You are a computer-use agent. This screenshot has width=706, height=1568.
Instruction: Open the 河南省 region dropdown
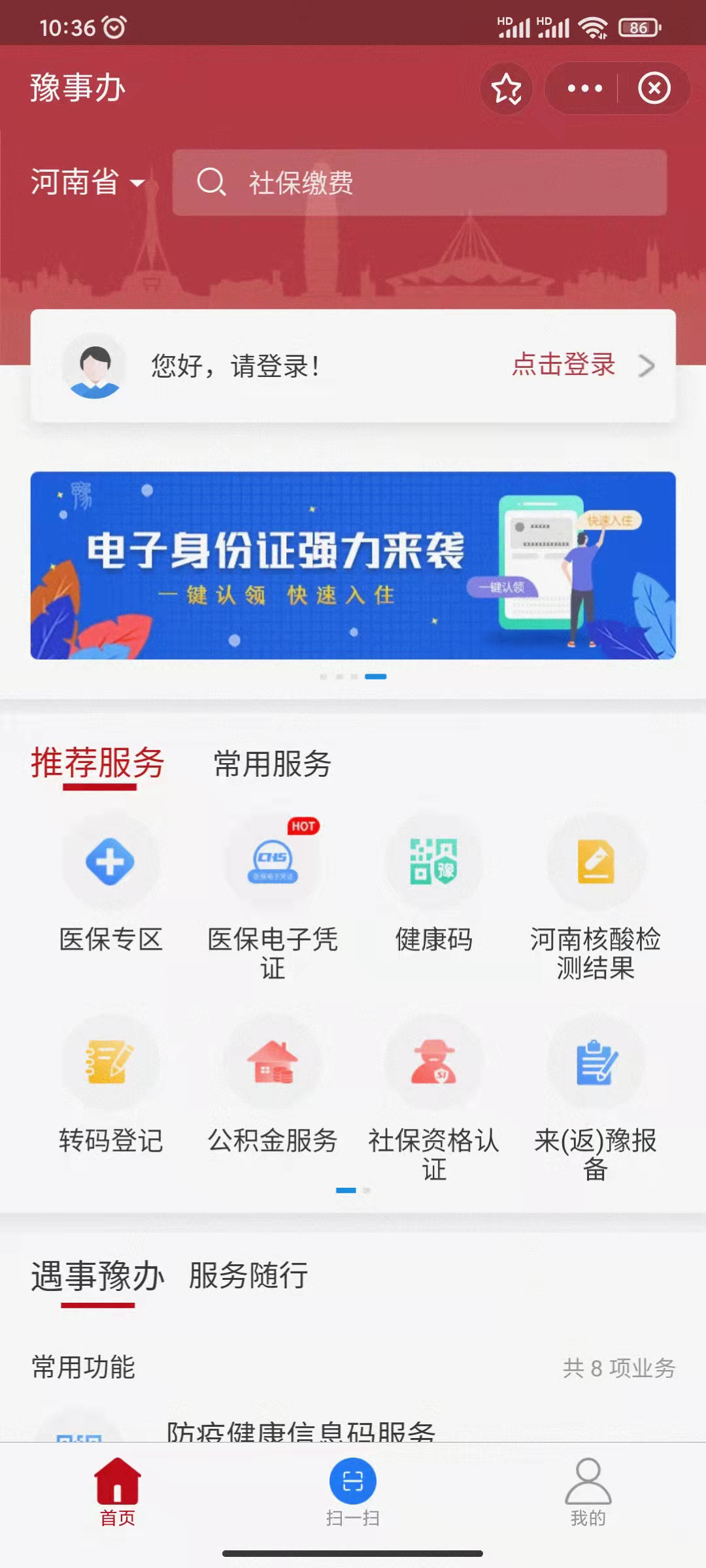88,182
